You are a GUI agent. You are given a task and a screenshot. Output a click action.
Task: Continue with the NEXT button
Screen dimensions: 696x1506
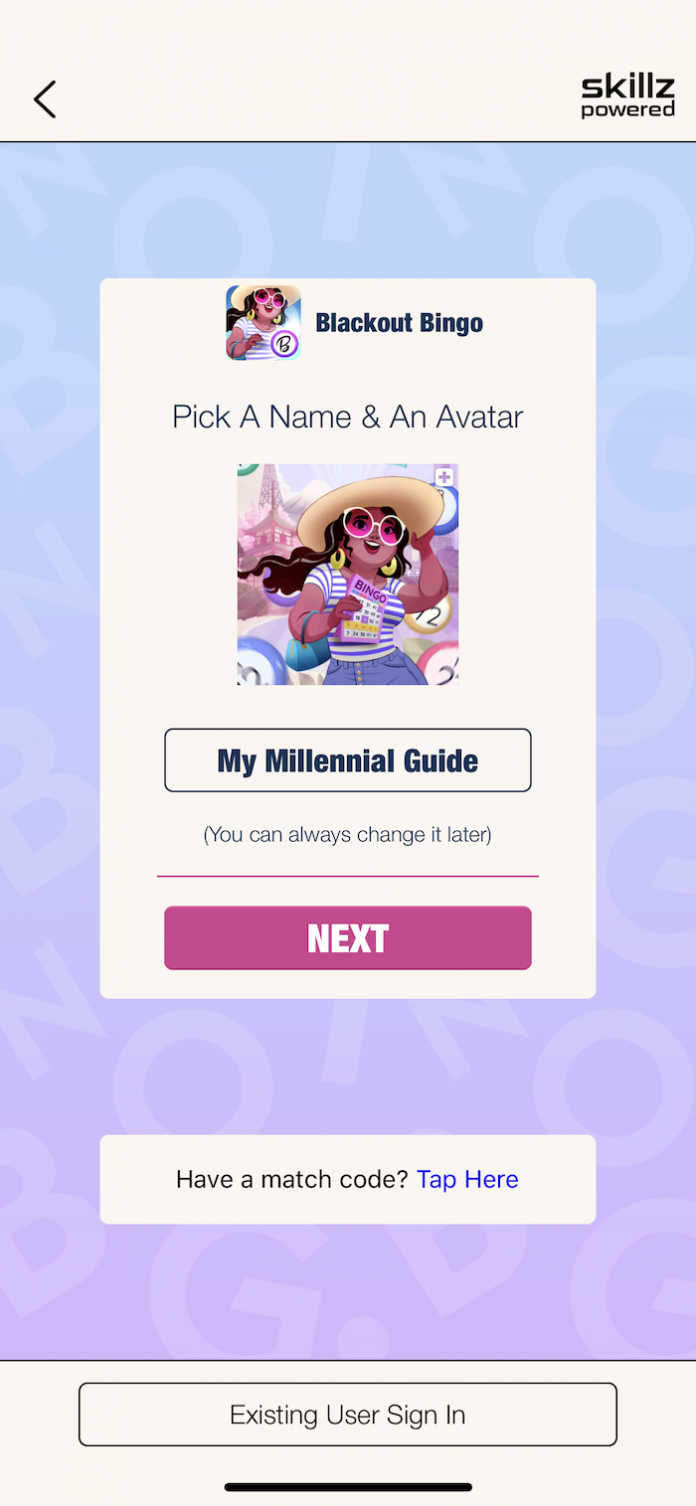[x=347, y=938]
